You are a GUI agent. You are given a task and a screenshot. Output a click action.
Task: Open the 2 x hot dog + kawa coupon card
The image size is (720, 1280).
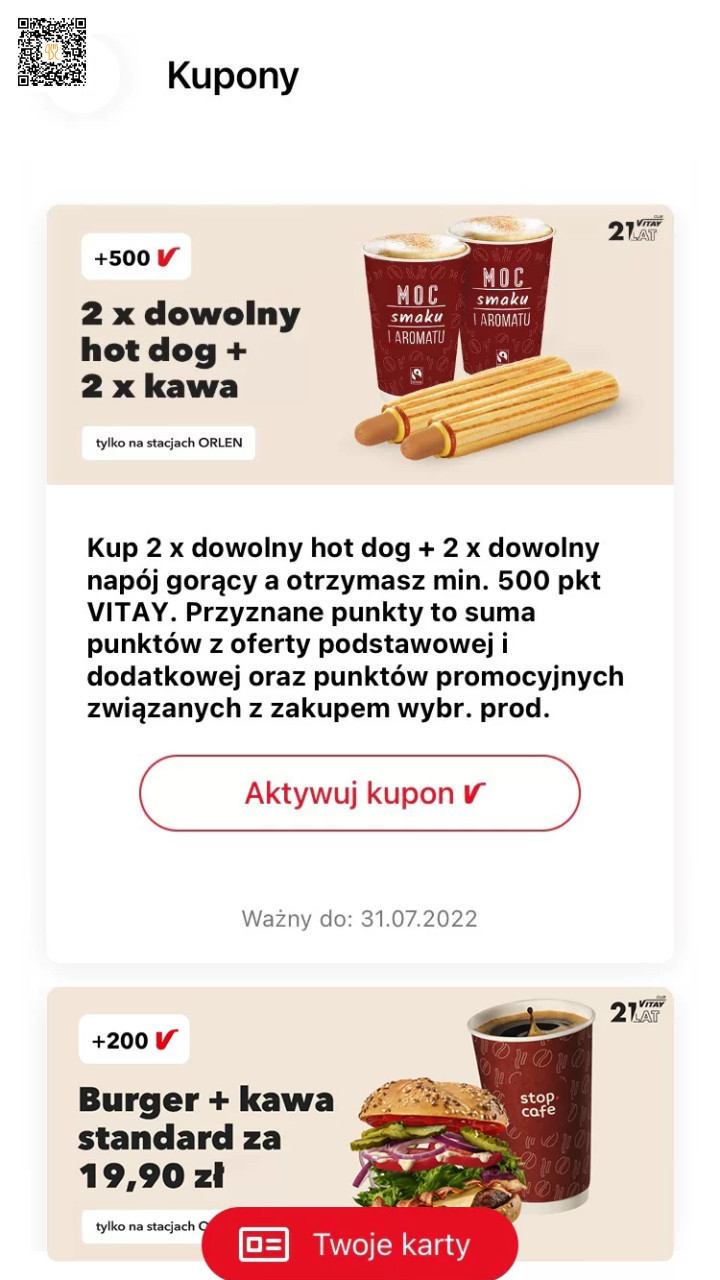[x=359, y=346]
